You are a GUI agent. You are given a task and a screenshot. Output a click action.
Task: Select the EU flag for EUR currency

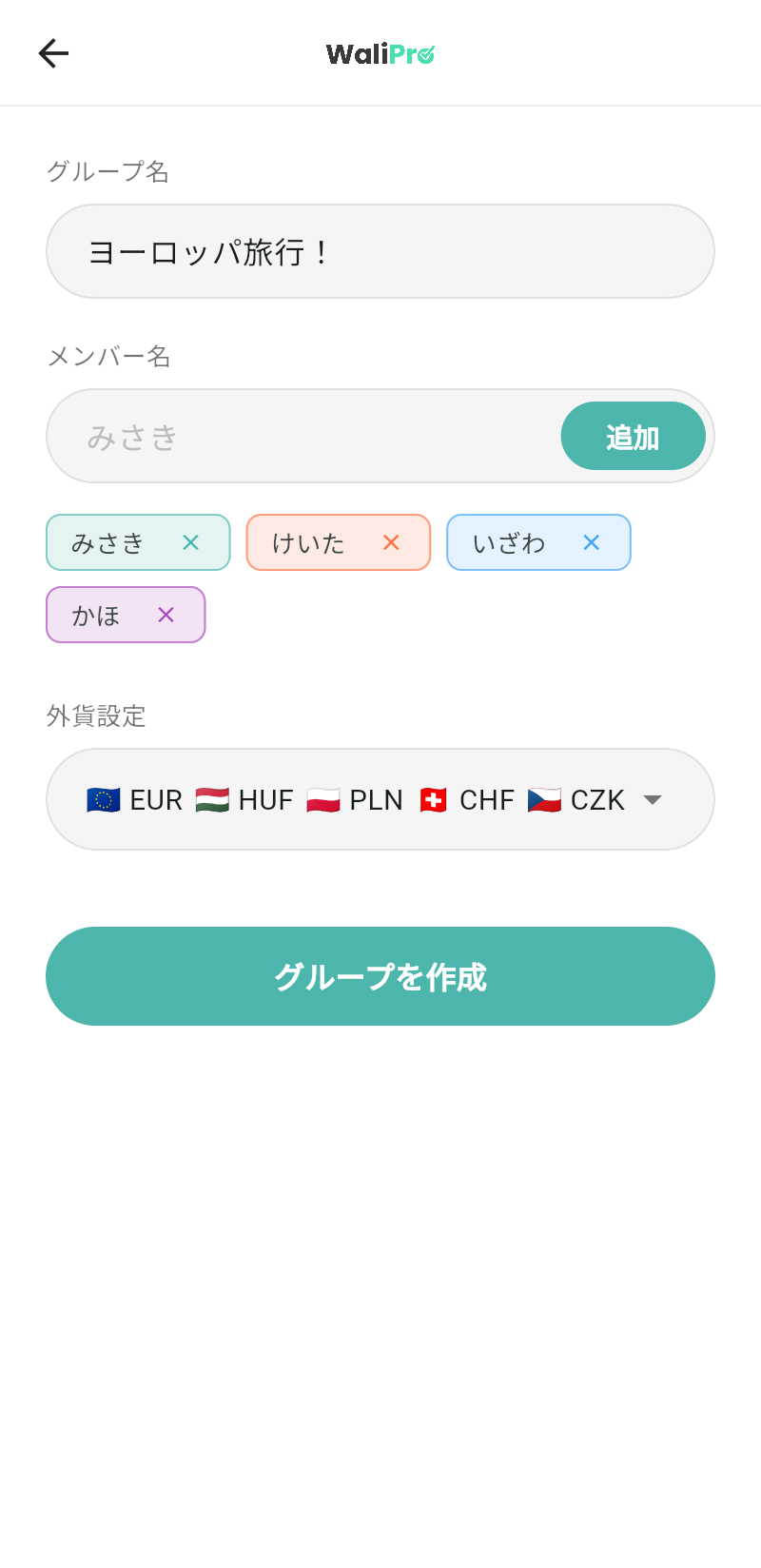click(x=104, y=799)
